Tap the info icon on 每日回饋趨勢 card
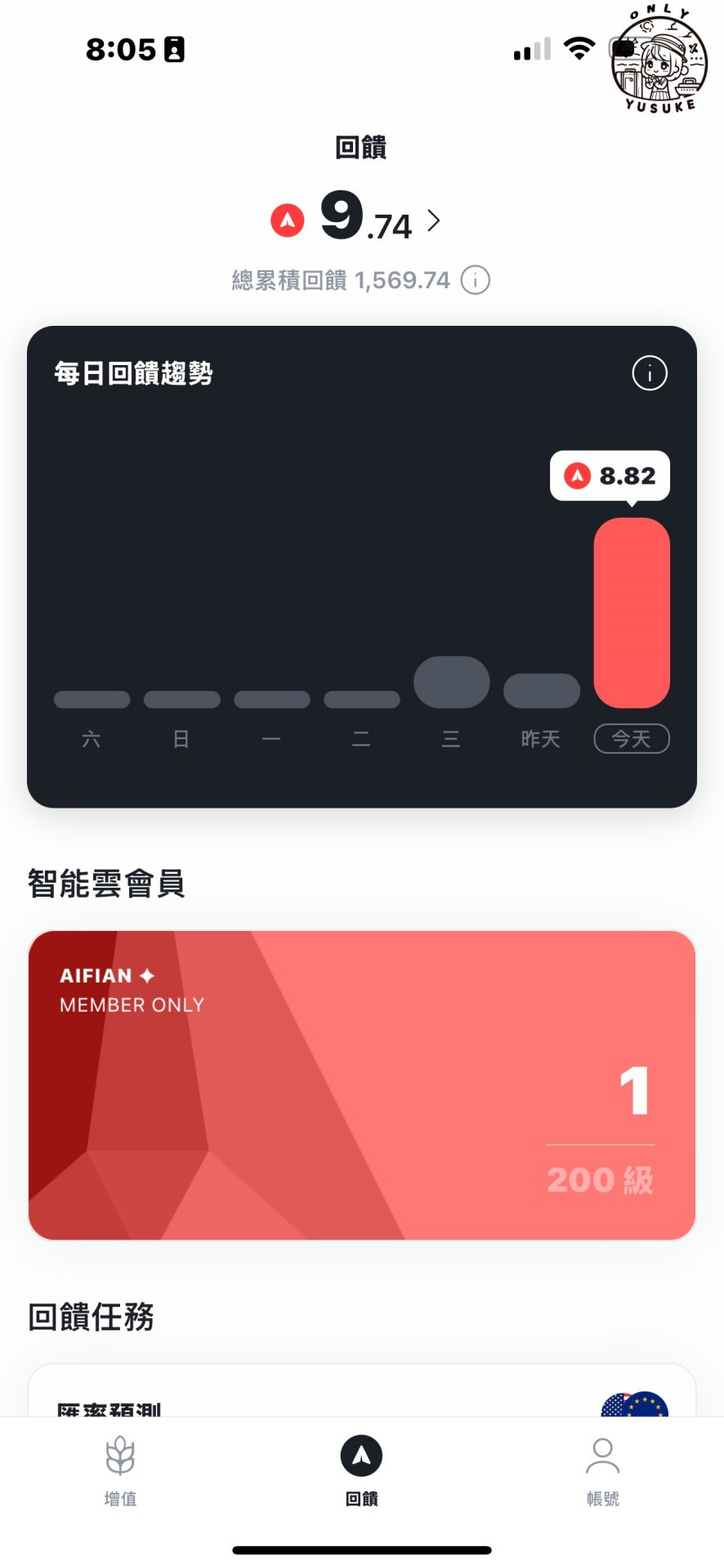724x1568 pixels. 648,374
